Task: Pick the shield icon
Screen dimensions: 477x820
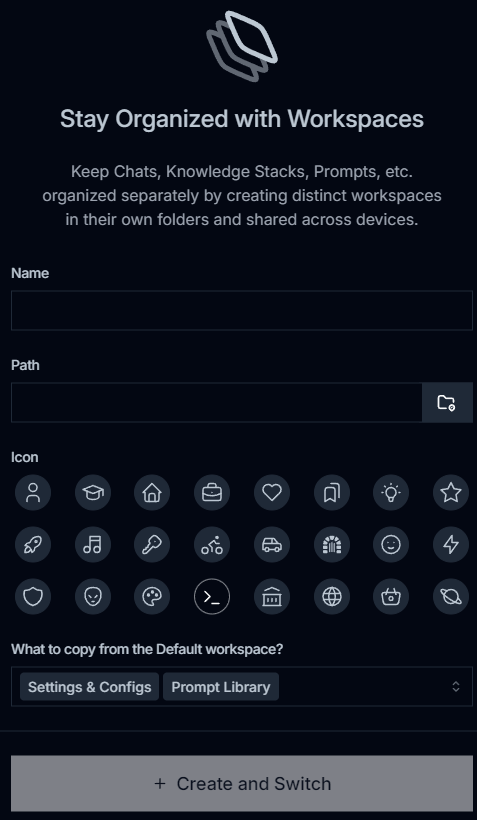Action: click(33, 596)
